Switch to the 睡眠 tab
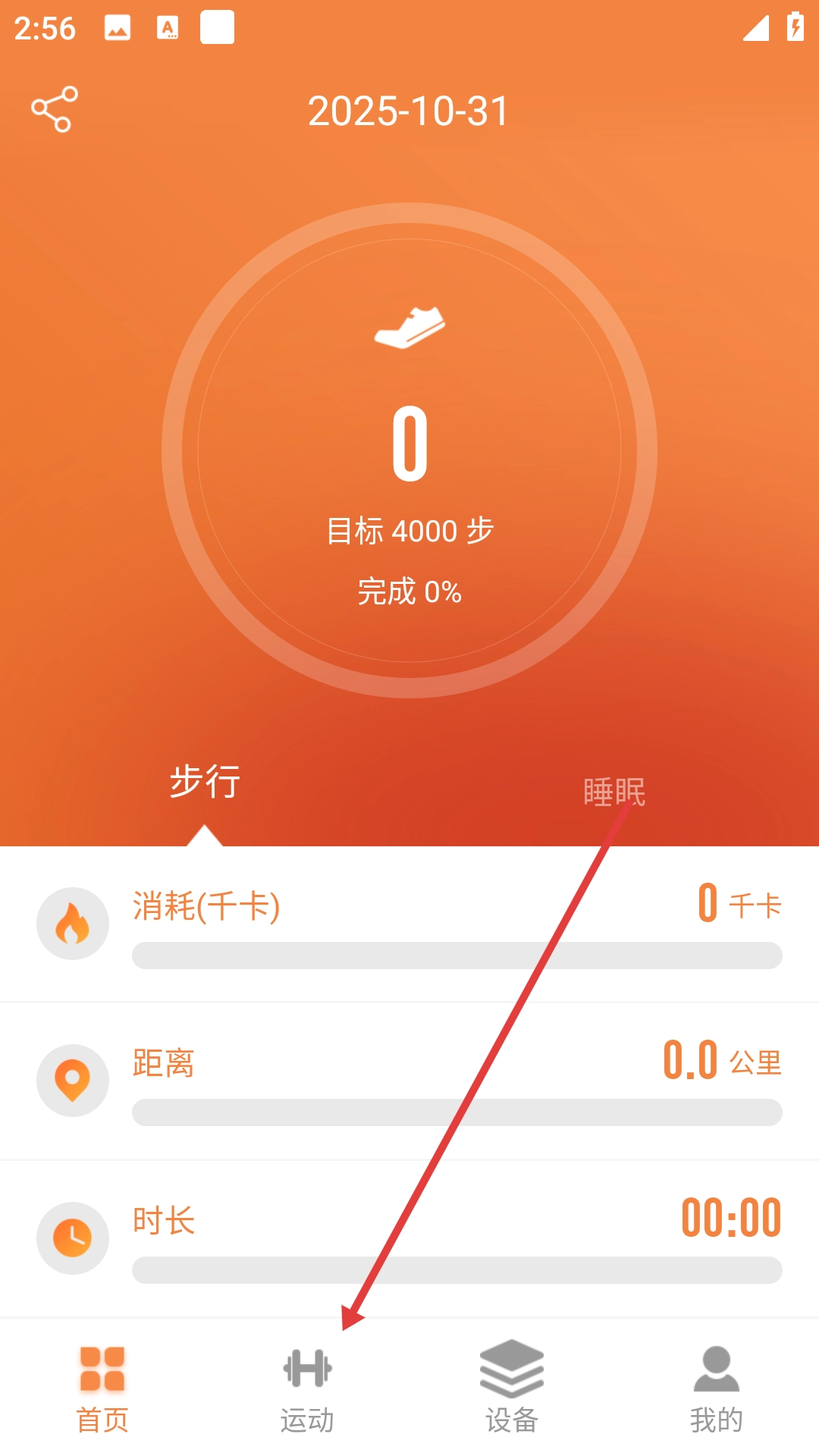Viewport: 819px width, 1456px height. [614, 791]
